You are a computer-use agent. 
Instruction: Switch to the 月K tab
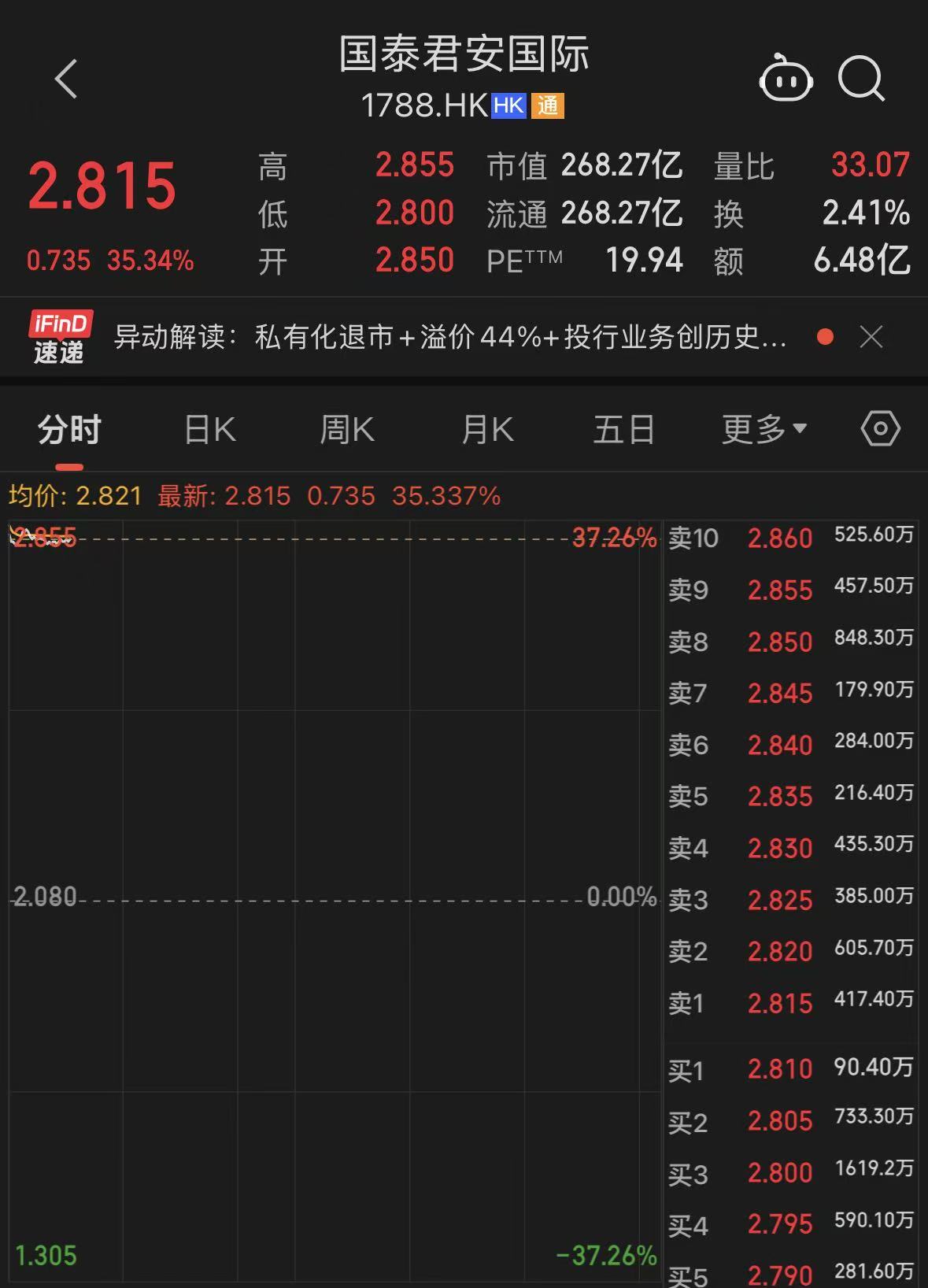[487, 430]
